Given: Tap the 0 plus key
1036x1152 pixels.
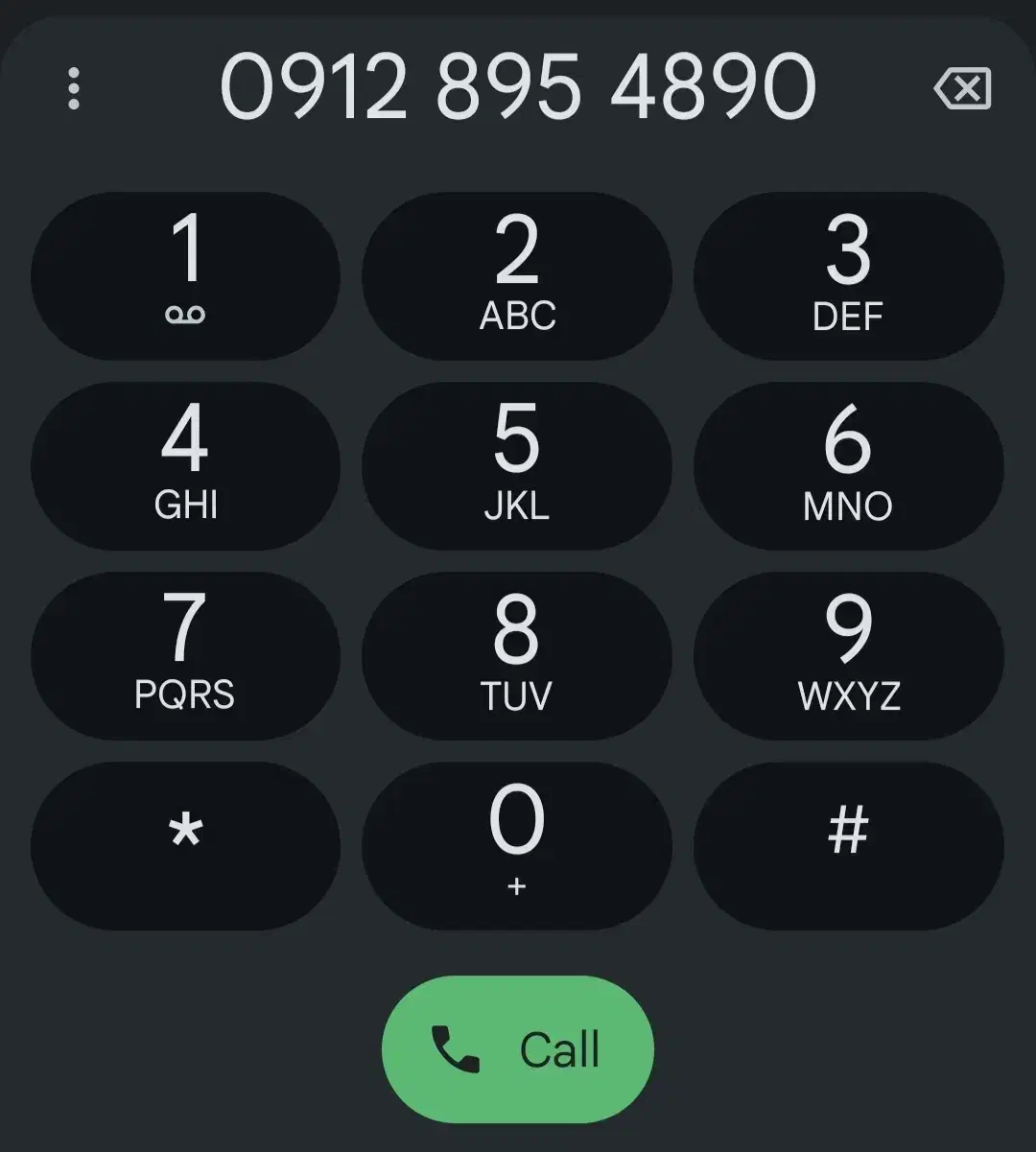Looking at the screenshot, I should click(517, 845).
